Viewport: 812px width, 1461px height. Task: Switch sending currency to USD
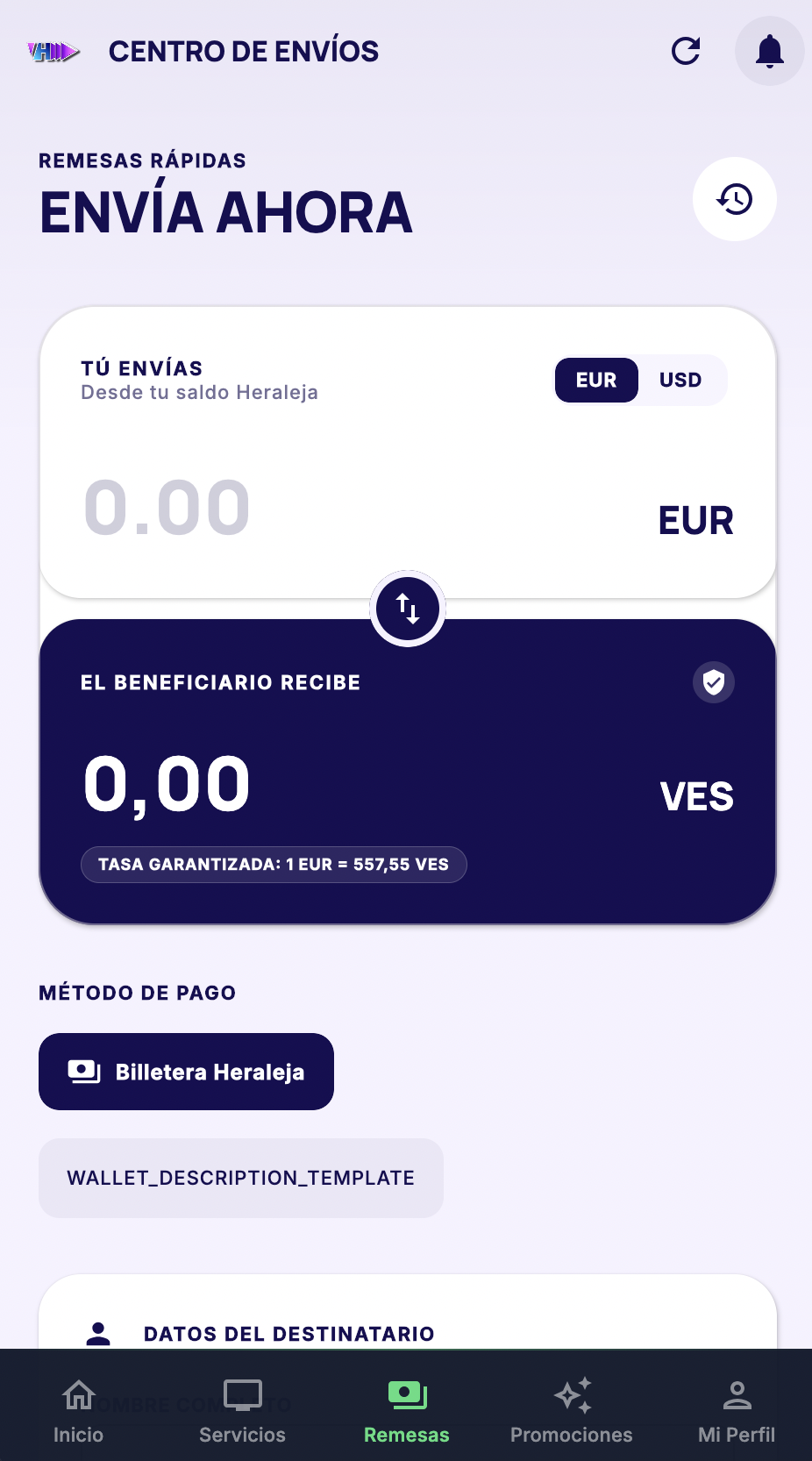coord(680,380)
